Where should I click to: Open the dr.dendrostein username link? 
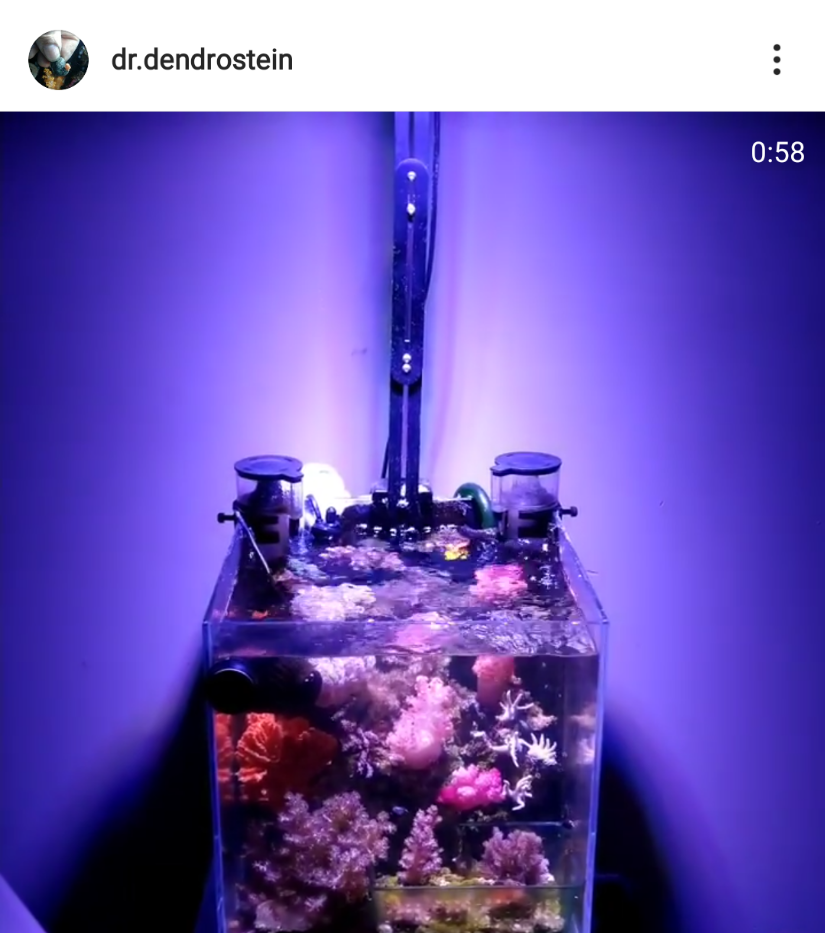click(x=202, y=60)
